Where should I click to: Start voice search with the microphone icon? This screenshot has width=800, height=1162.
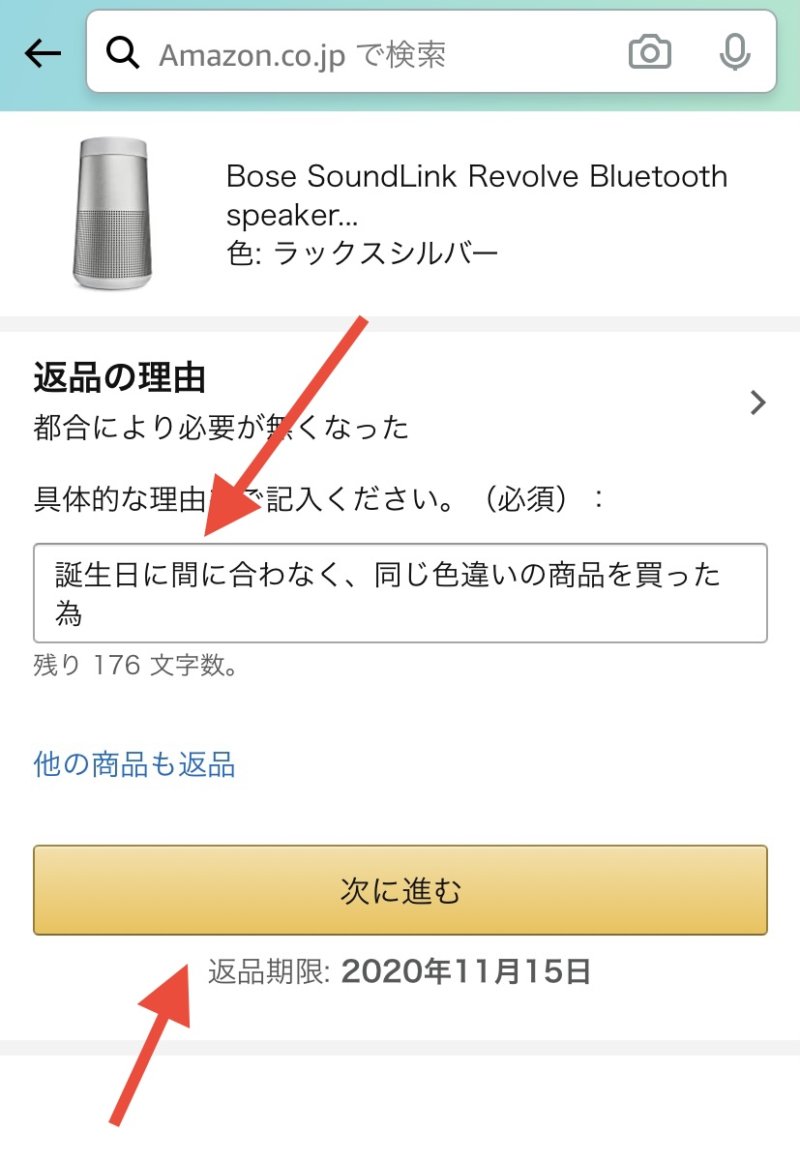[x=734, y=53]
